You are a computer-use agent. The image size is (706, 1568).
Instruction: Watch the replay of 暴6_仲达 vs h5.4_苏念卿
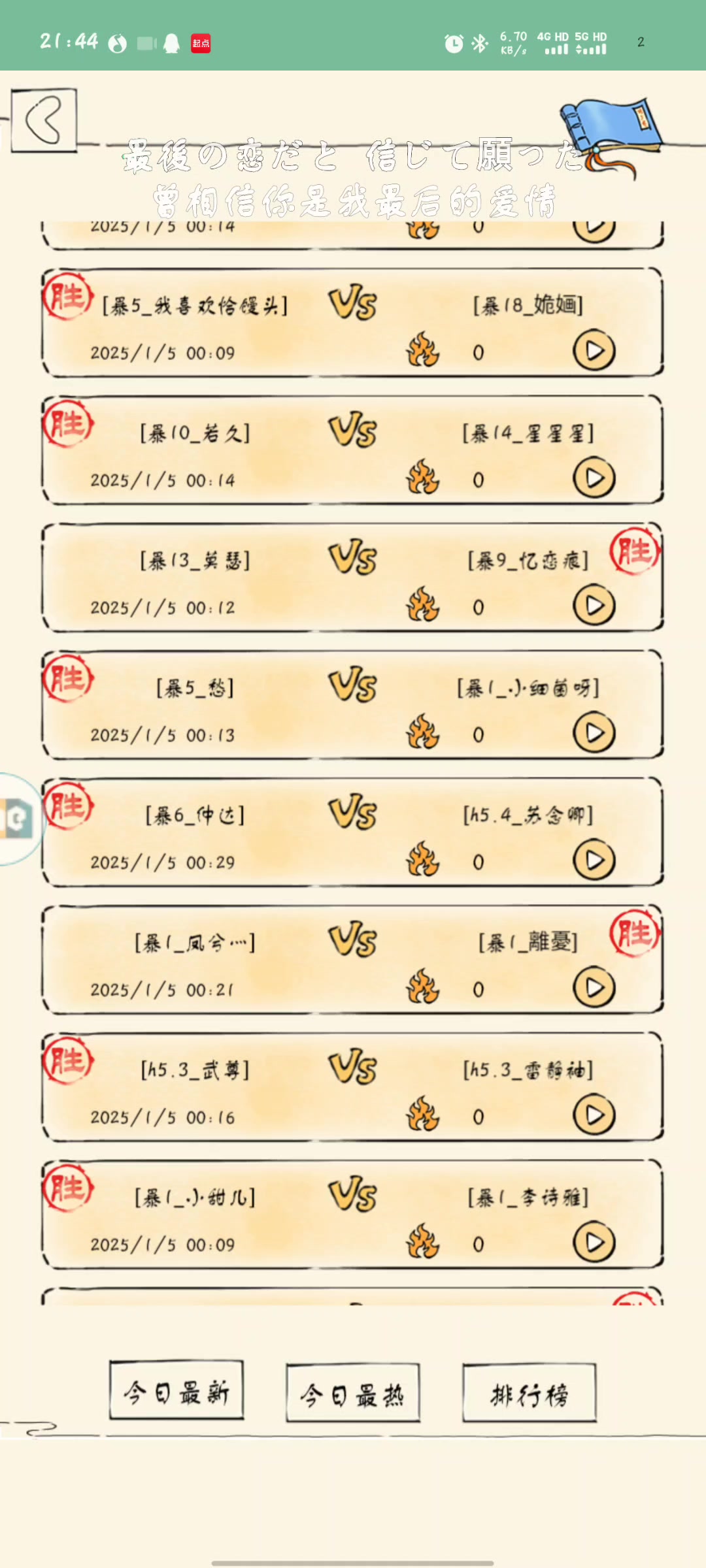(594, 860)
